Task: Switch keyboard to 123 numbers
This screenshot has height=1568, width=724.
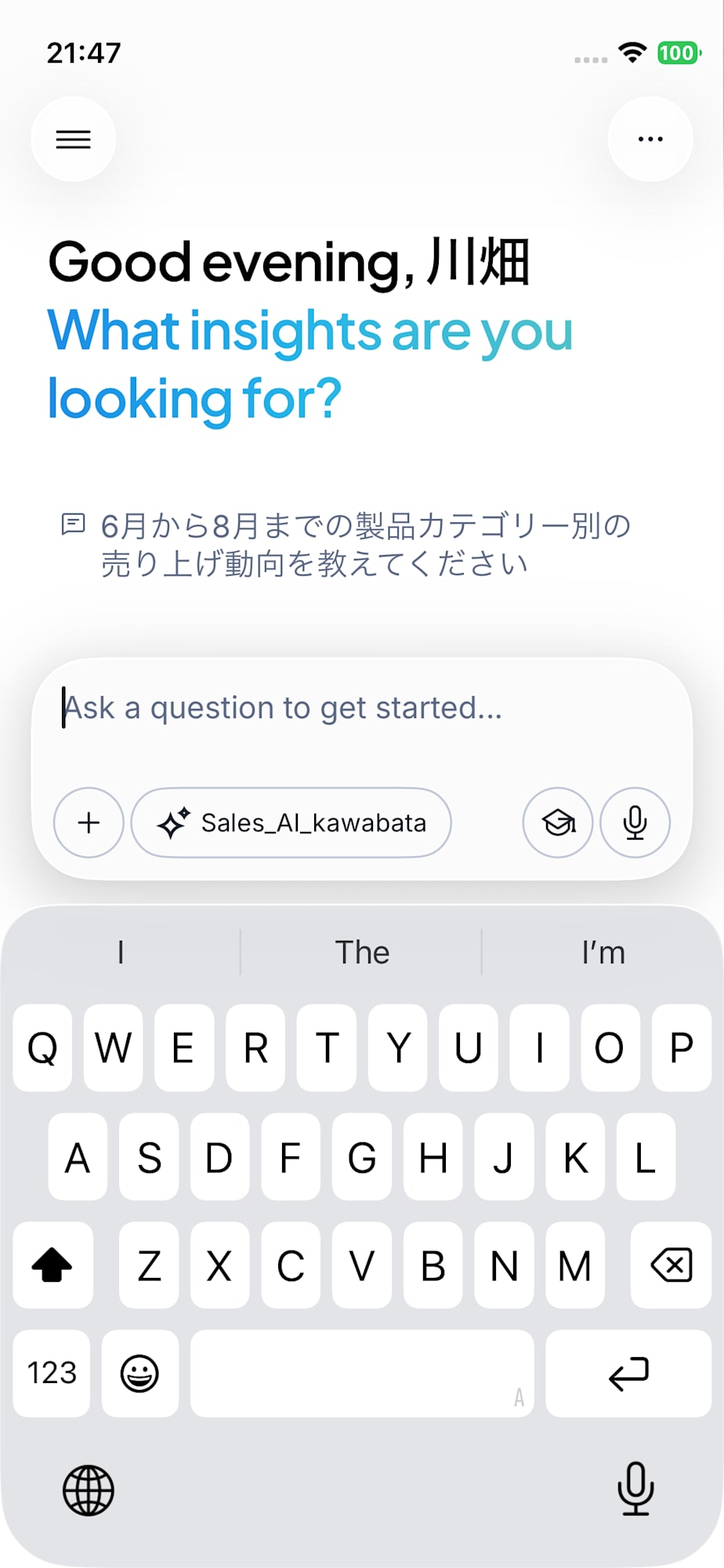Action: click(x=52, y=1373)
